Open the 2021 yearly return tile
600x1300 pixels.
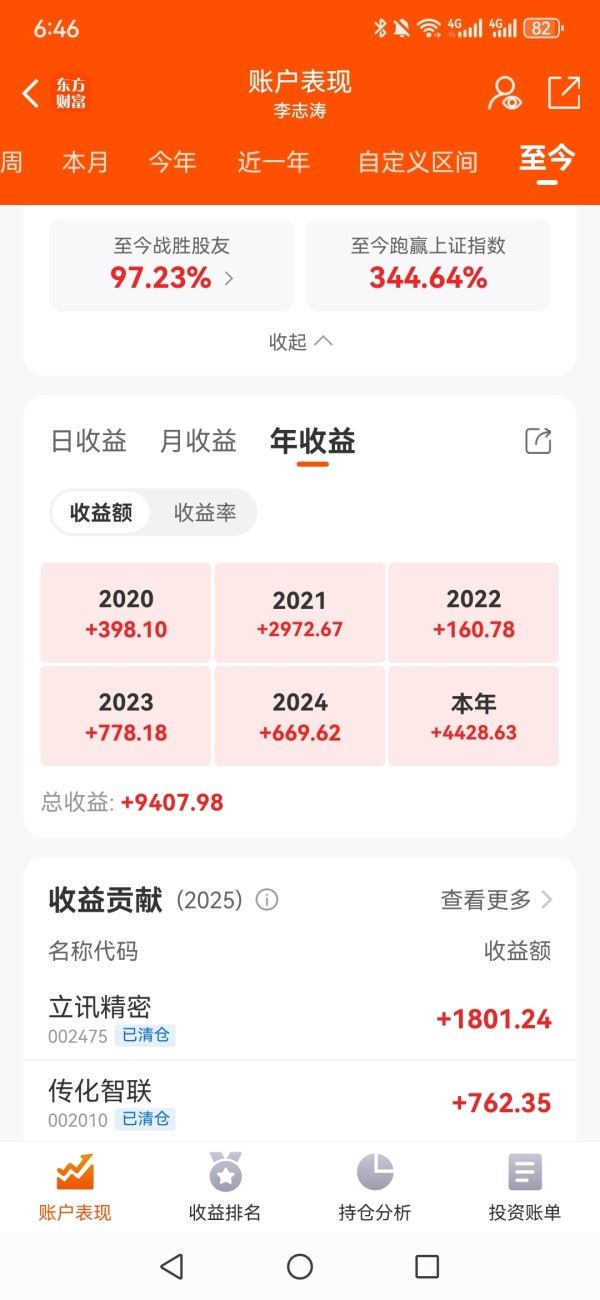pyautogui.click(x=300, y=613)
